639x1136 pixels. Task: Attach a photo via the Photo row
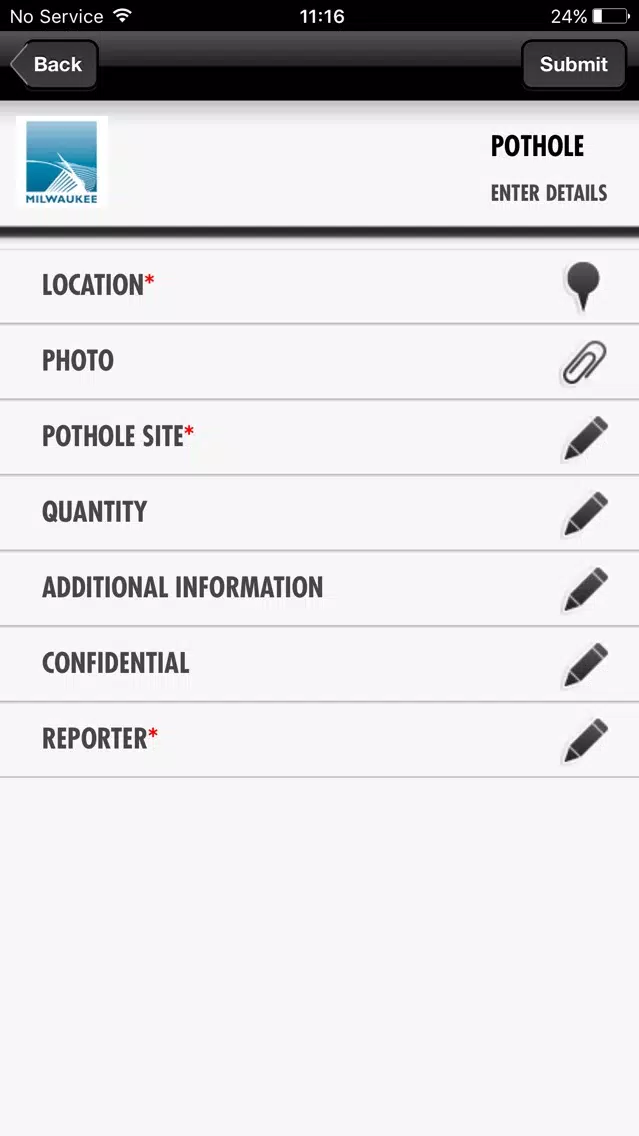point(320,362)
